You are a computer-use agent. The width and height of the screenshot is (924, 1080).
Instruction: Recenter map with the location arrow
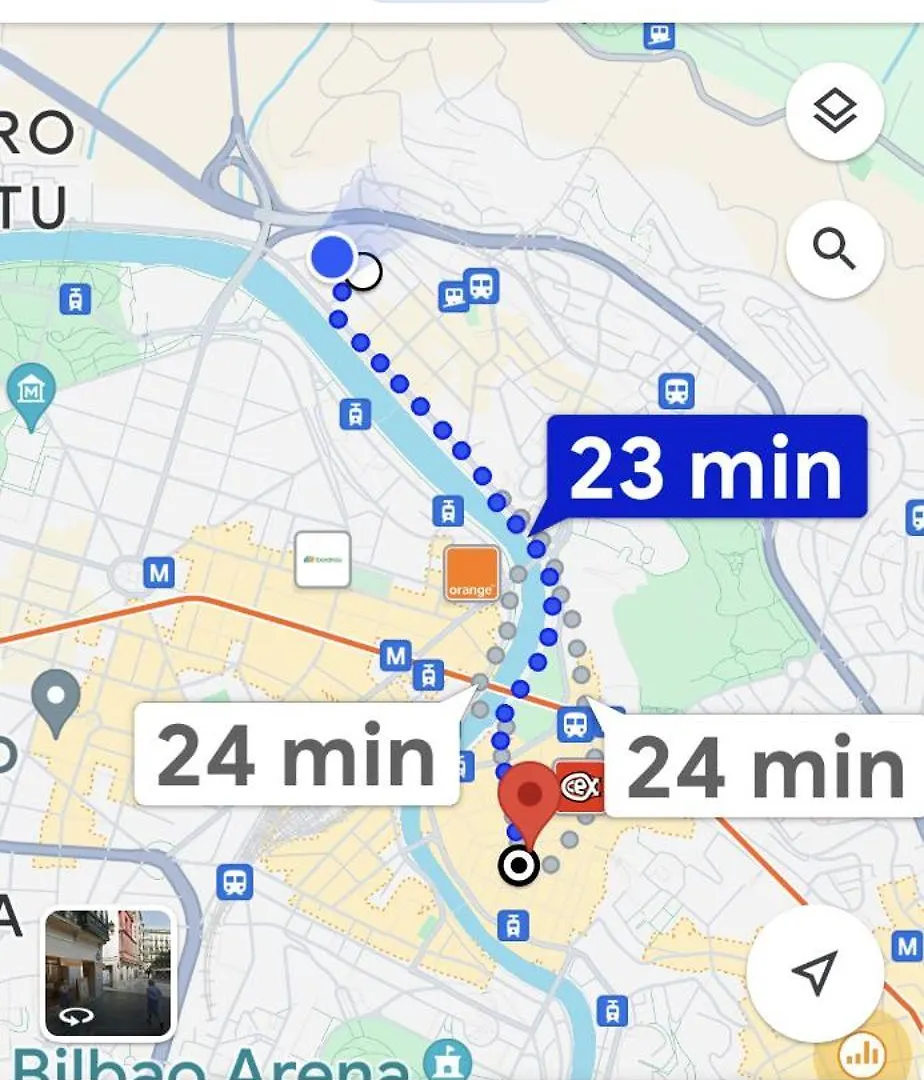pyautogui.click(x=814, y=972)
